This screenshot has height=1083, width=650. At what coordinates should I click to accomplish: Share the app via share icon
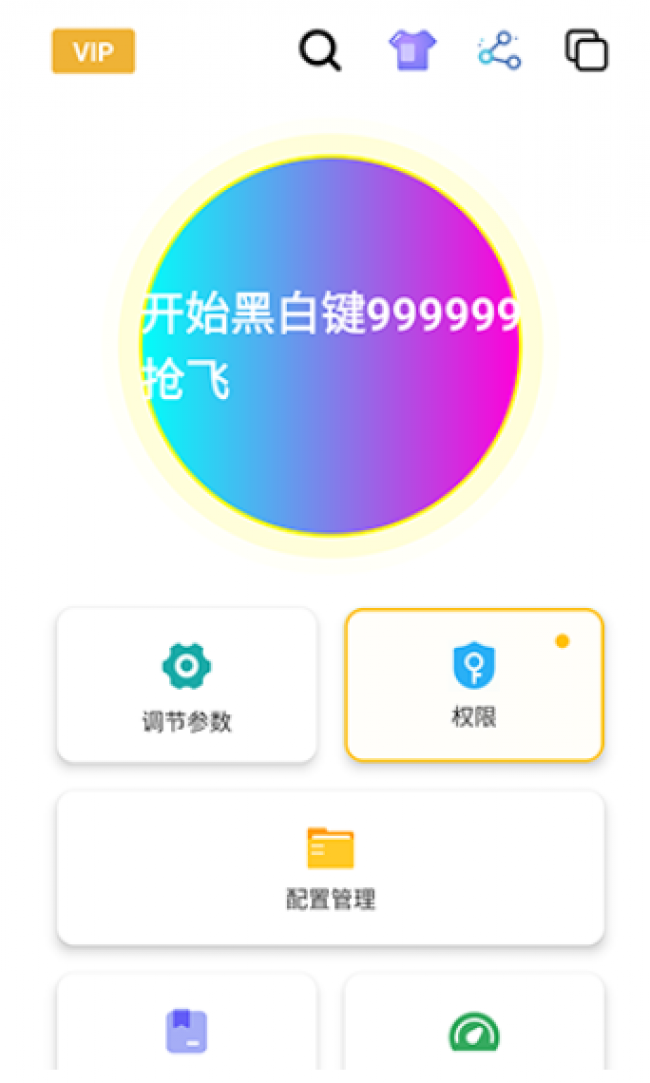(x=499, y=50)
